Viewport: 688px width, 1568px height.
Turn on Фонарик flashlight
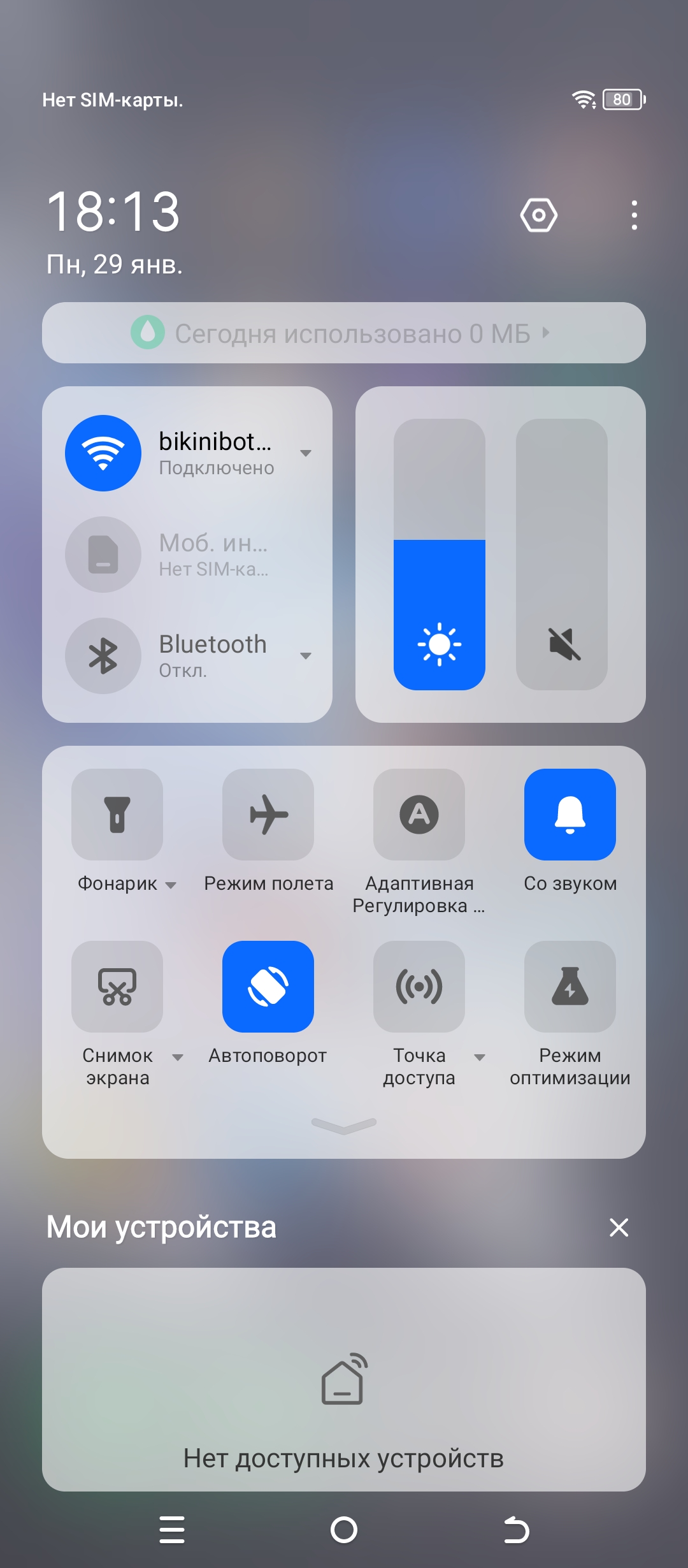click(x=117, y=815)
